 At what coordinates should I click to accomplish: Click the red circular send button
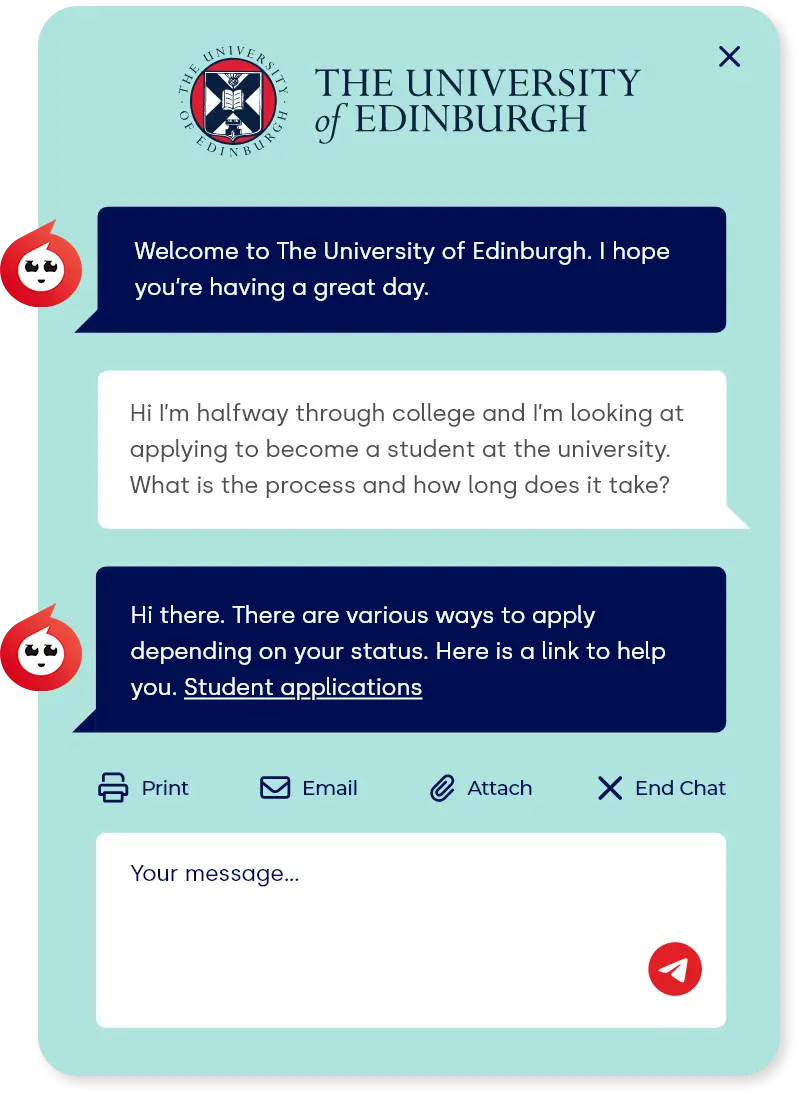[x=675, y=969]
